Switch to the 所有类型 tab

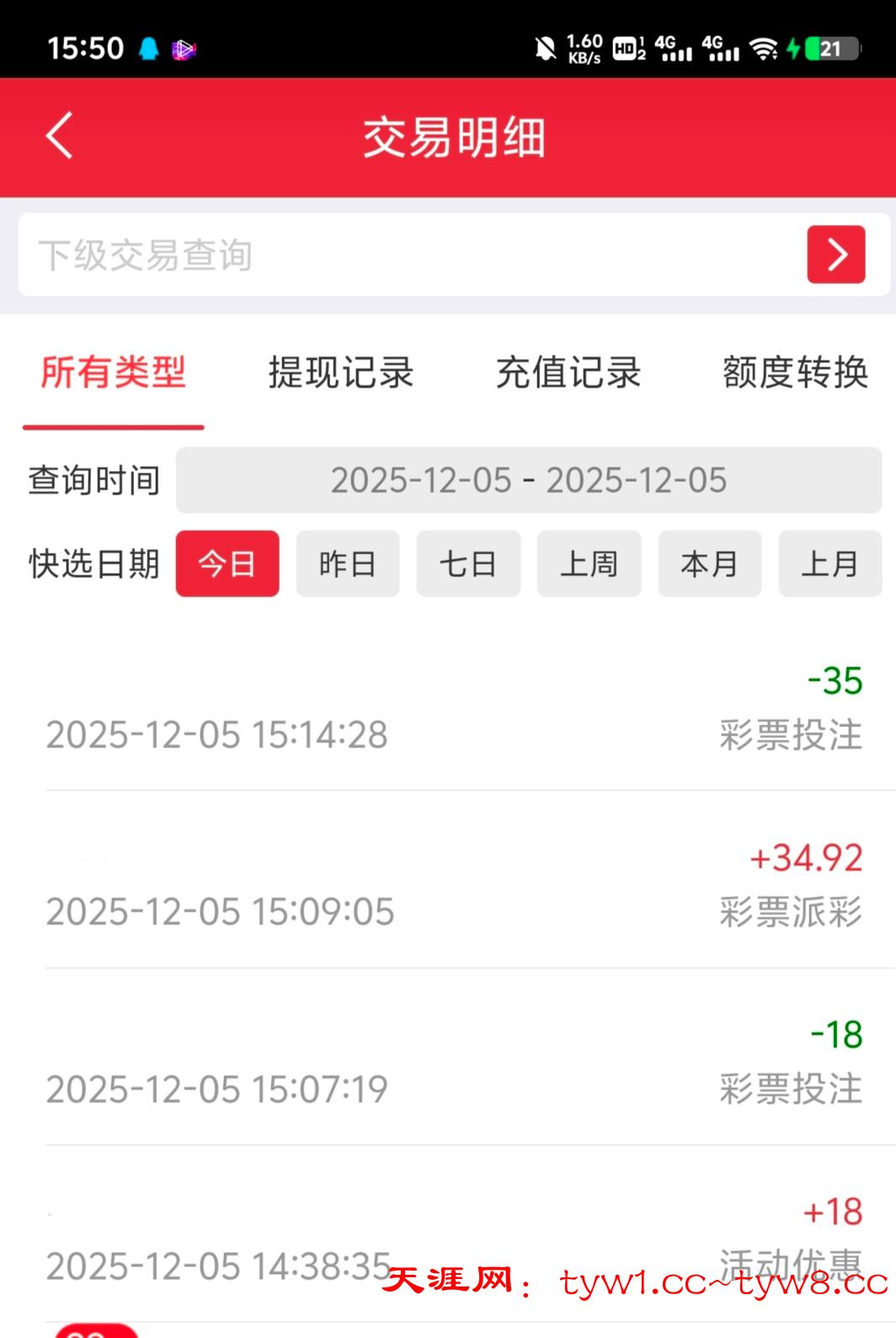point(113,372)
